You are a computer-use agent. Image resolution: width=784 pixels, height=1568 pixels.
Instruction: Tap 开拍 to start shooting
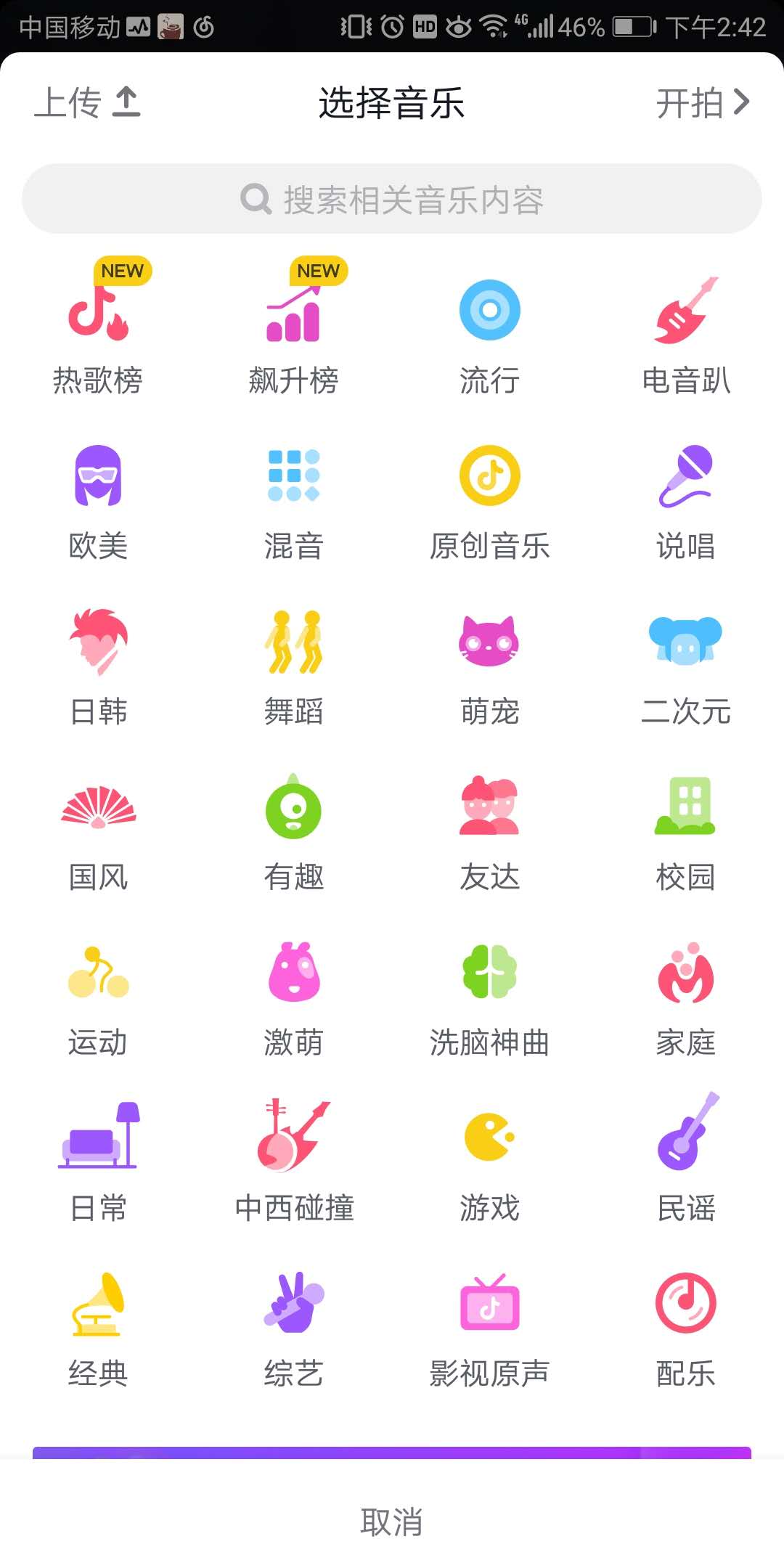click(x=702, y=102)
